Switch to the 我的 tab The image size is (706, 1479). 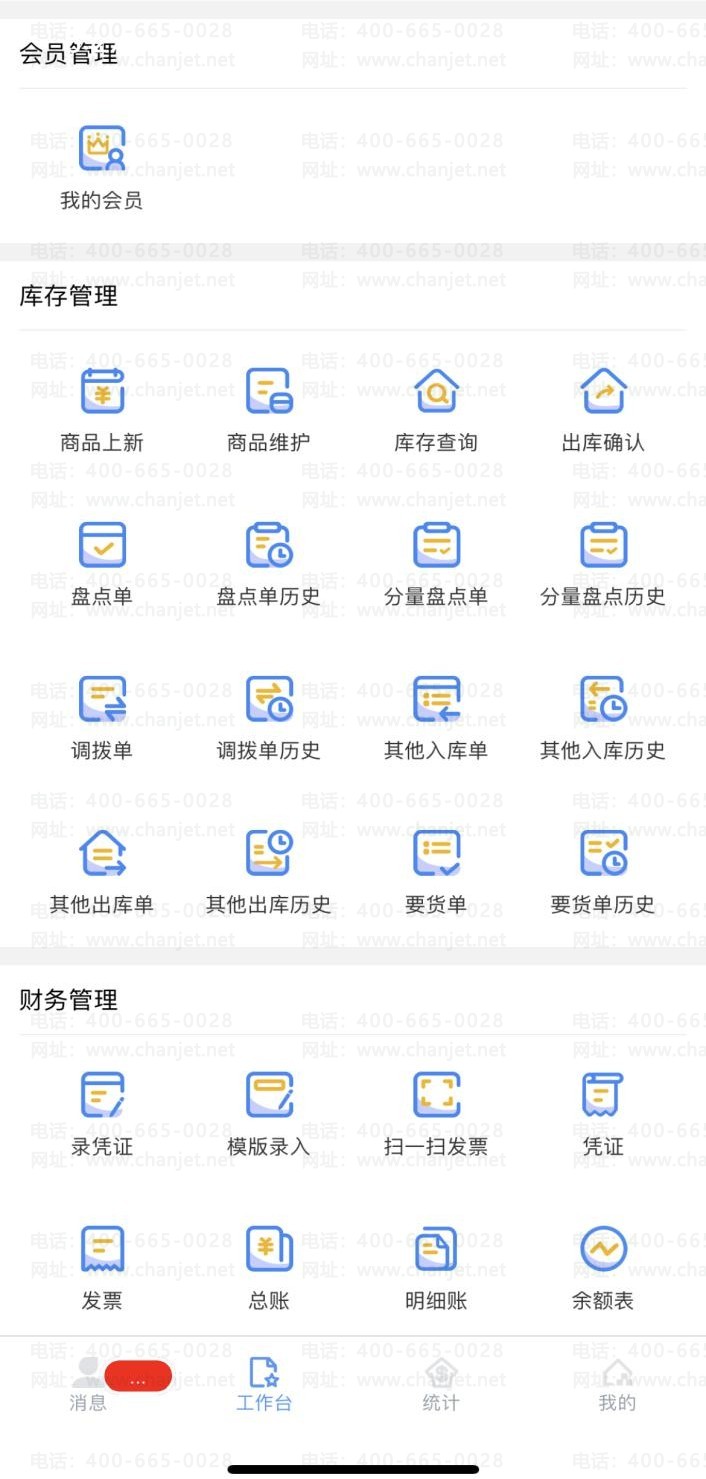coord(617,1385)
